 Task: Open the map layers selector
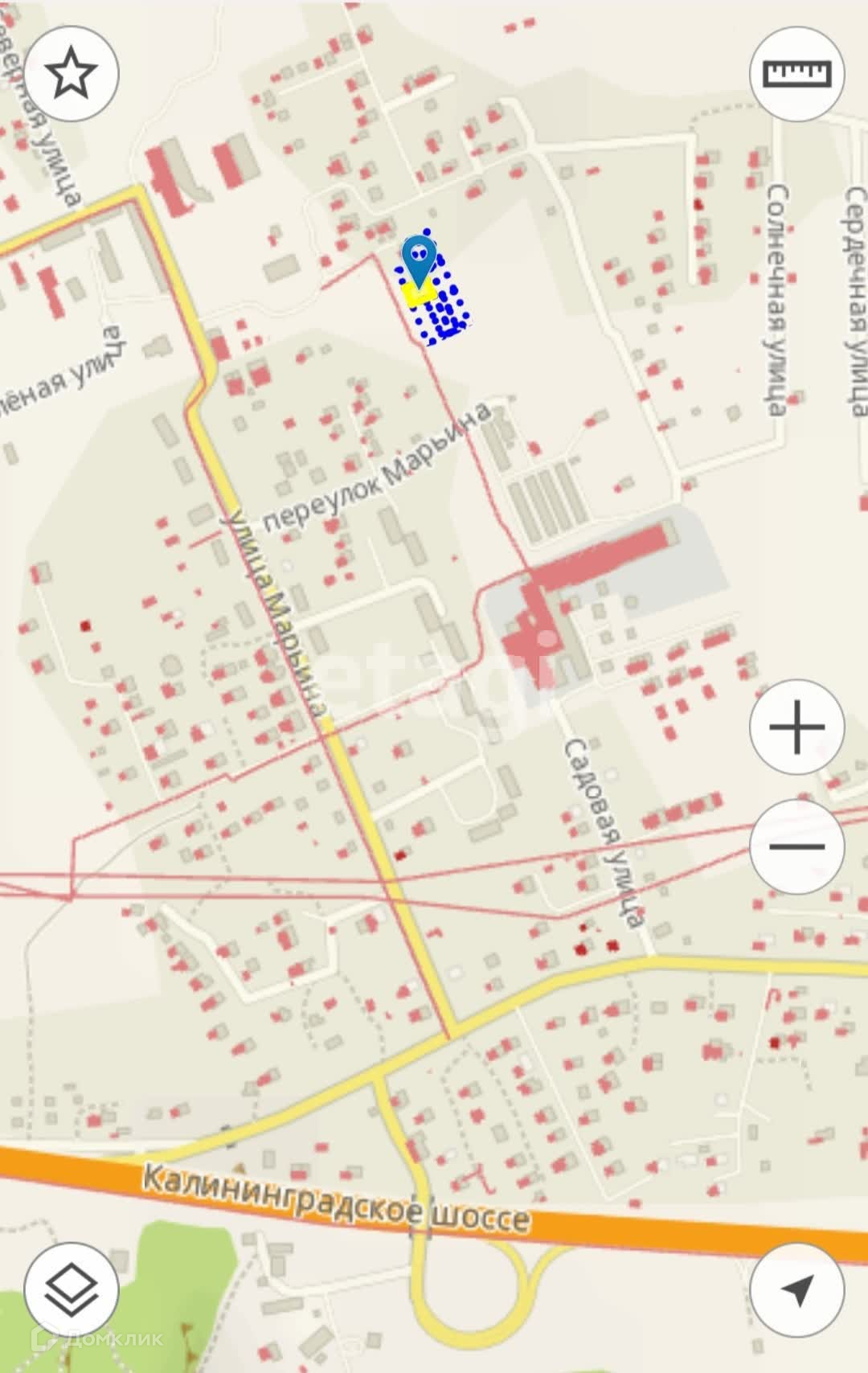click(x=72, y=1289)
